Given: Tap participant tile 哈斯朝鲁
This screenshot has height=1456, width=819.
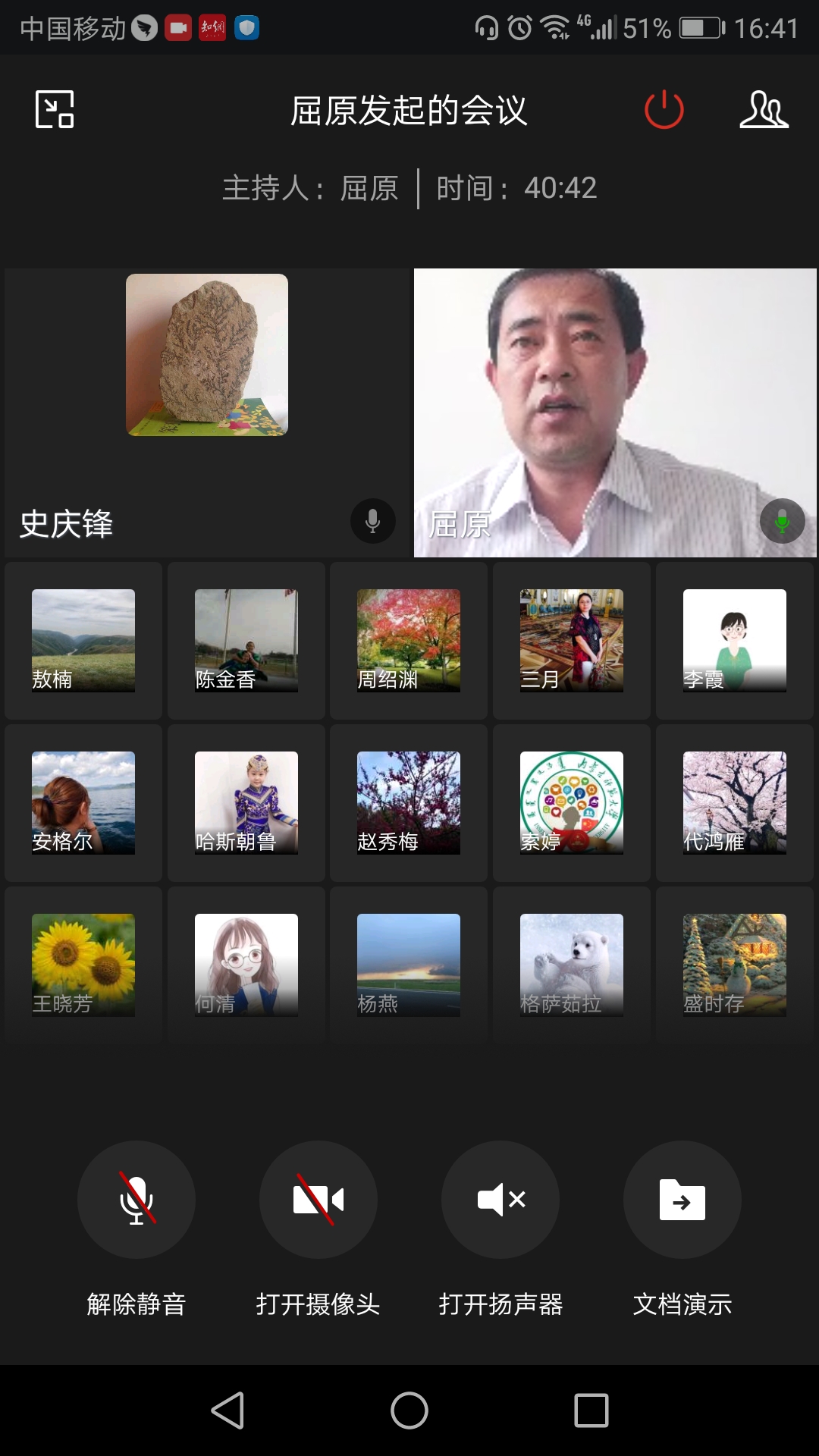Looking at the screenshot, I should tap(246, 803).
